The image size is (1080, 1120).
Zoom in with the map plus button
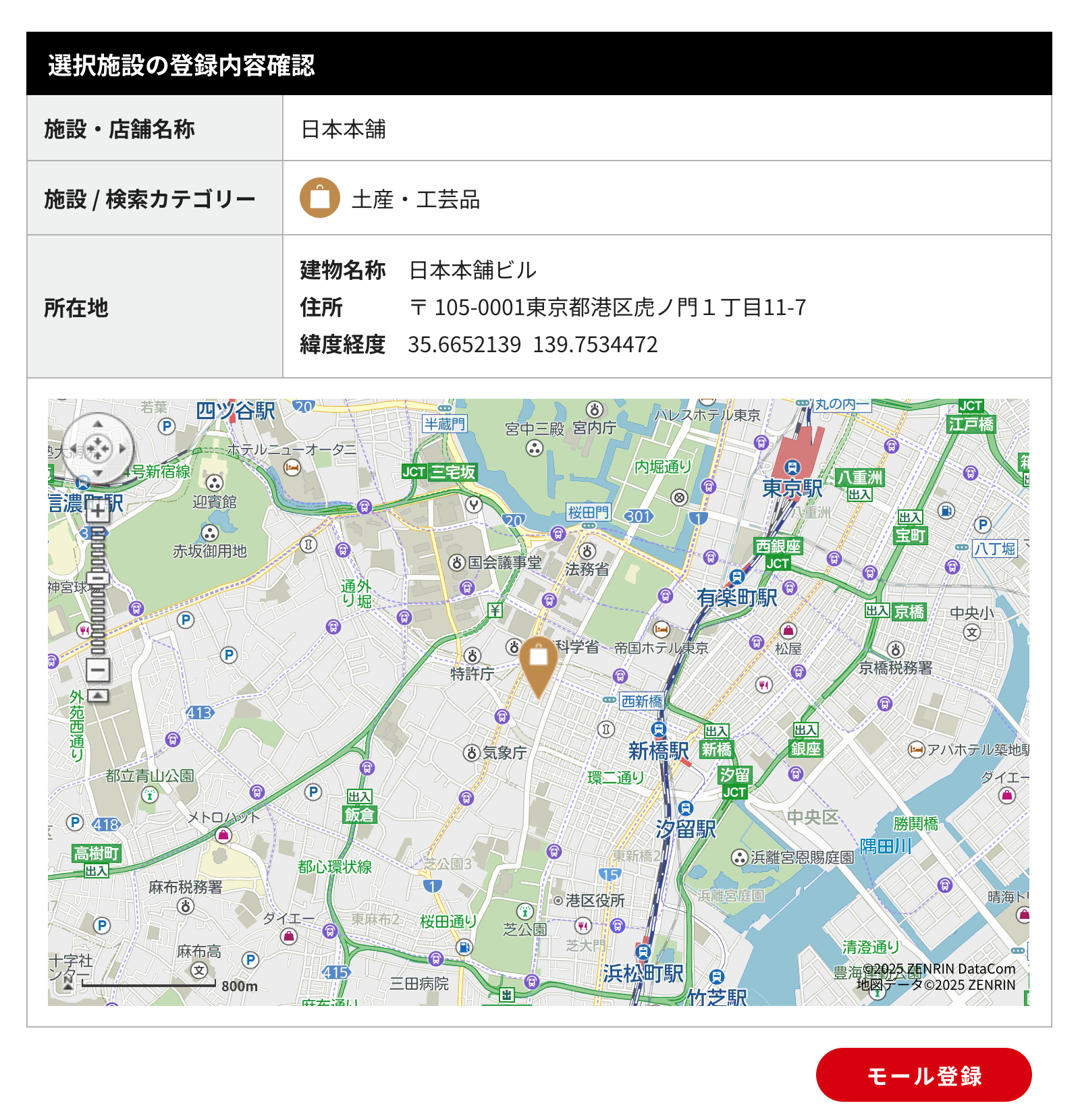click(98, 511)
